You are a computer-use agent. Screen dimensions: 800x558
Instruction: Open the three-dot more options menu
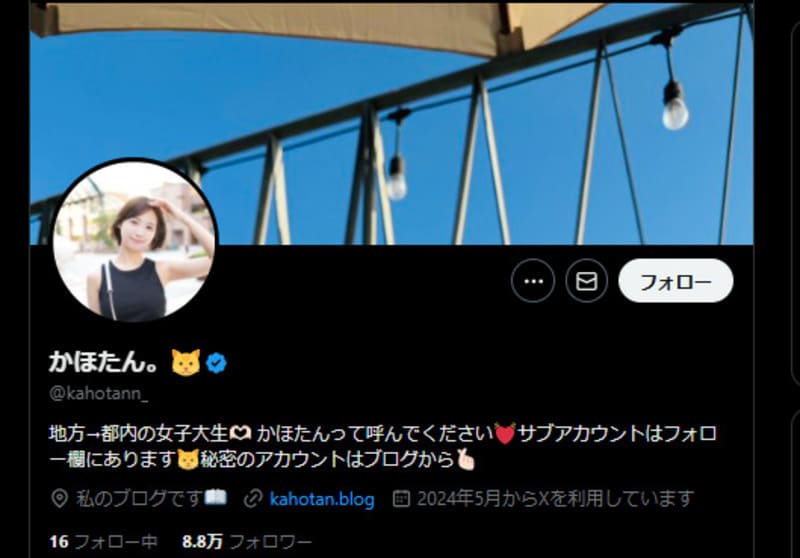[x=533, y=281]
